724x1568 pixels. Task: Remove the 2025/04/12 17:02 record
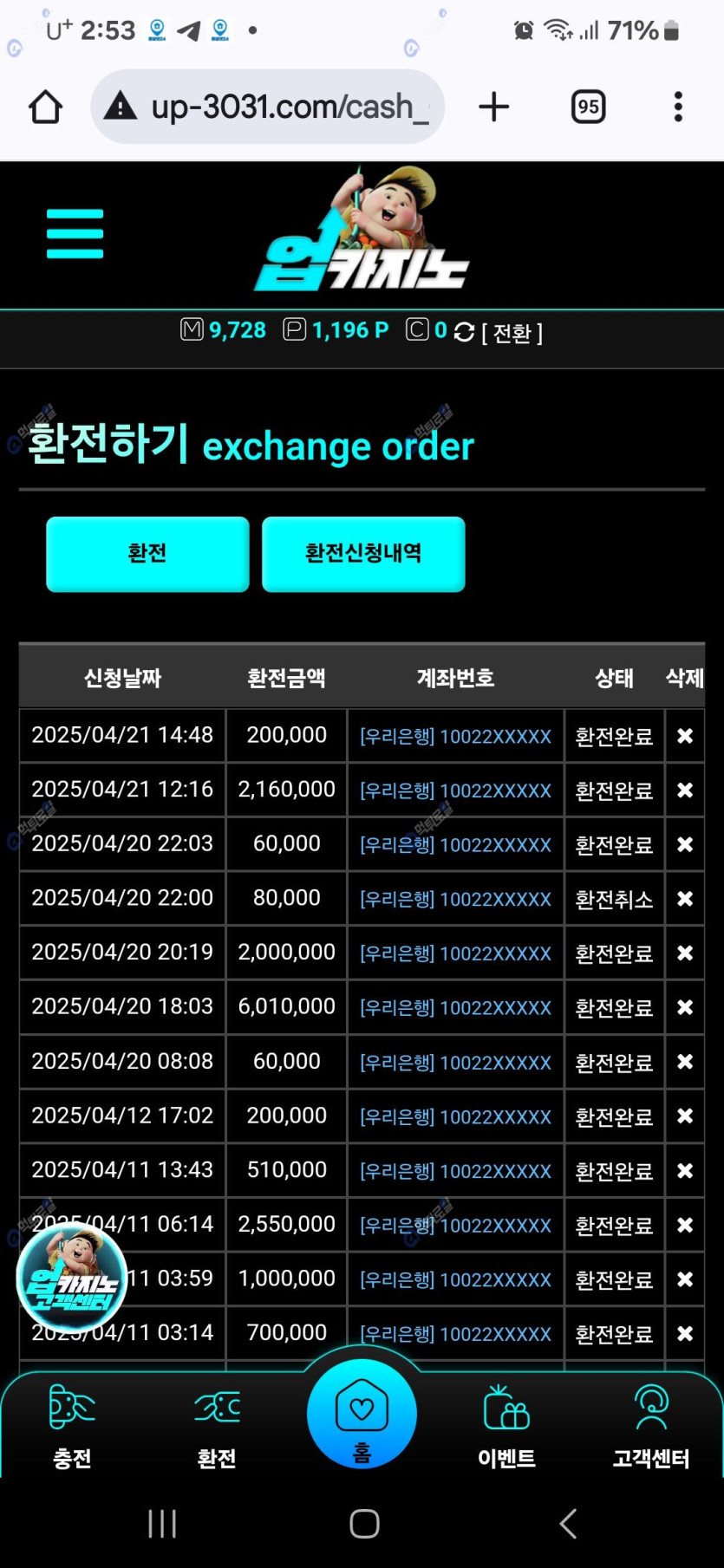pos(685,1116)
